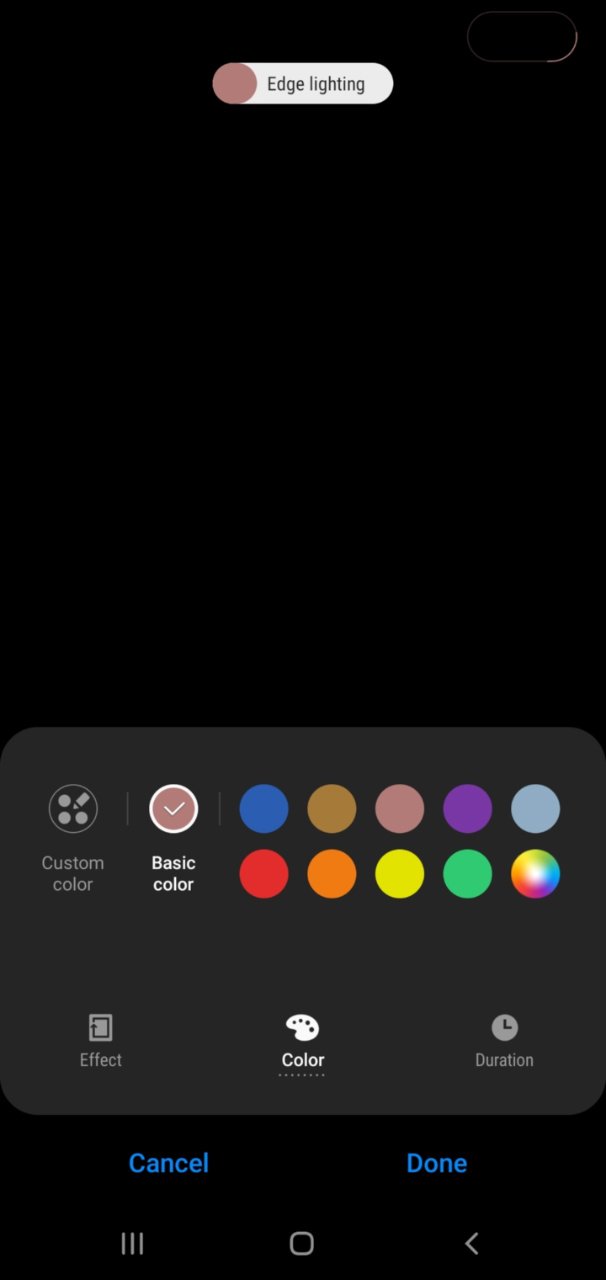Switch to the Effect tab

pyautogui.click(x=101, y=1040)
